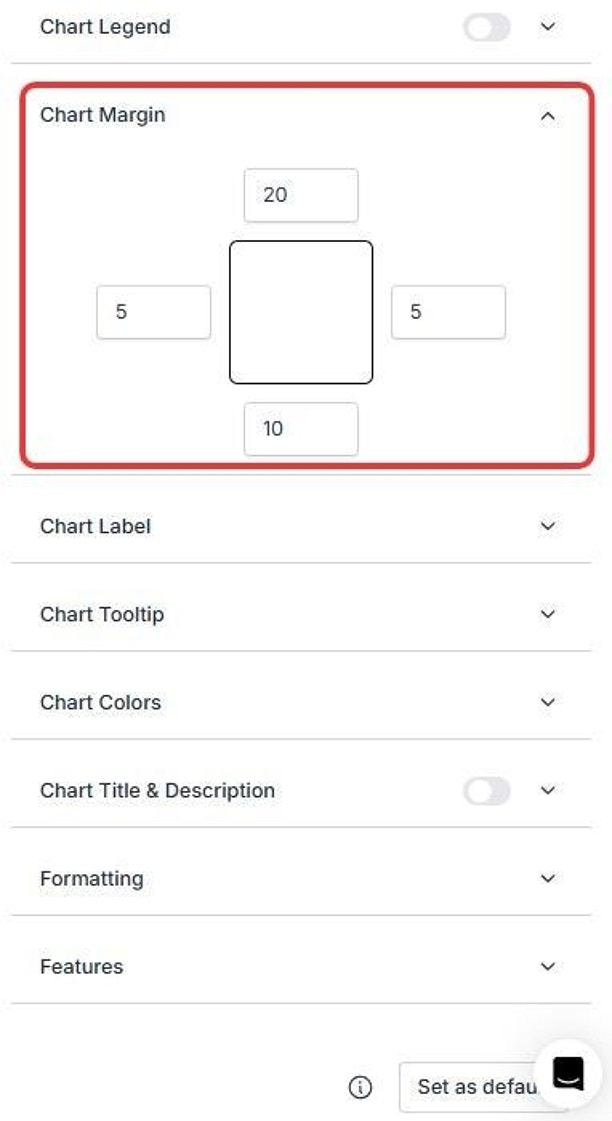The image size is (612, 1121).
Task: Expand the Features section
Action: click(547, 966)
